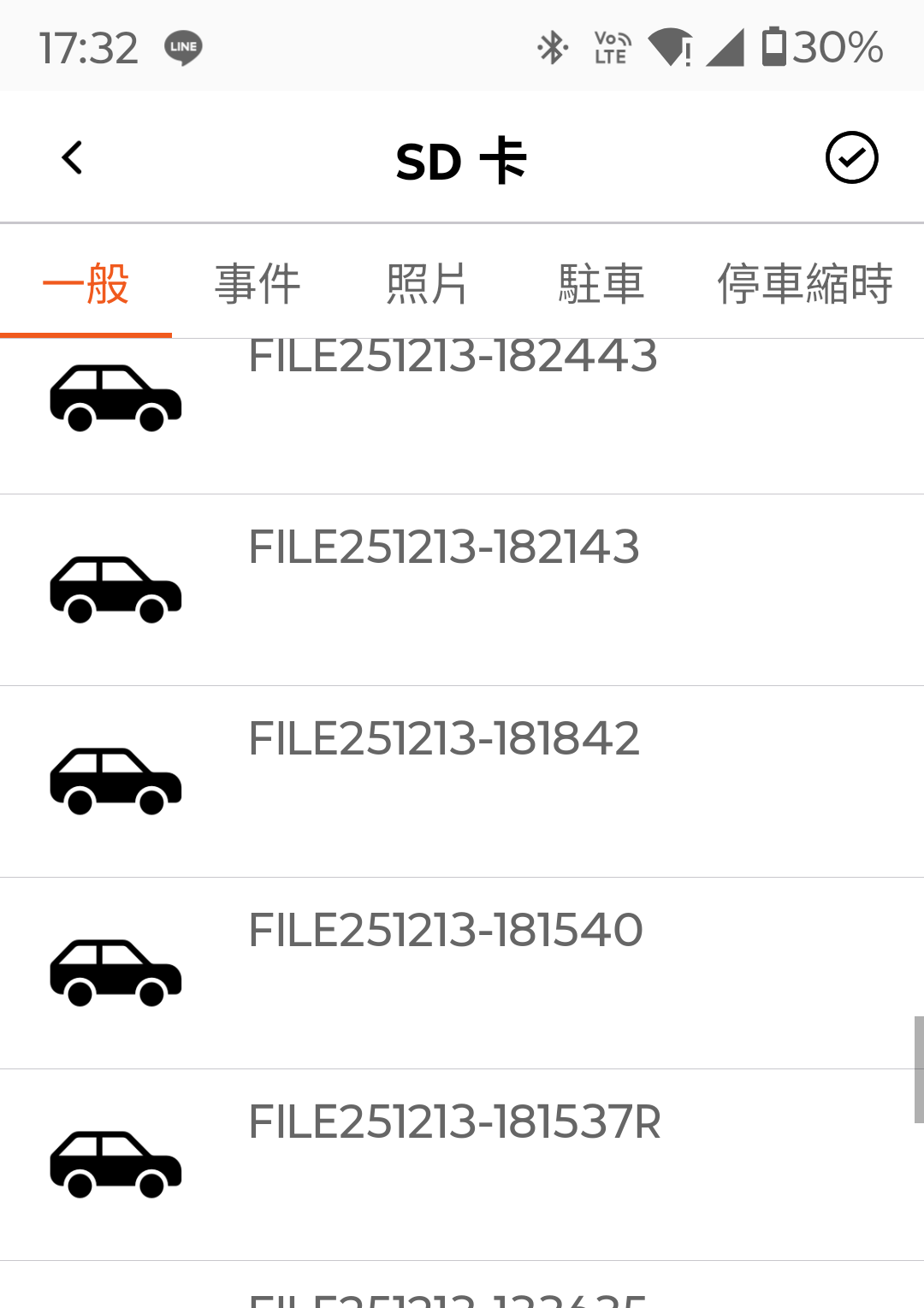Select the 一般 tab

click(x=86, y=284)
